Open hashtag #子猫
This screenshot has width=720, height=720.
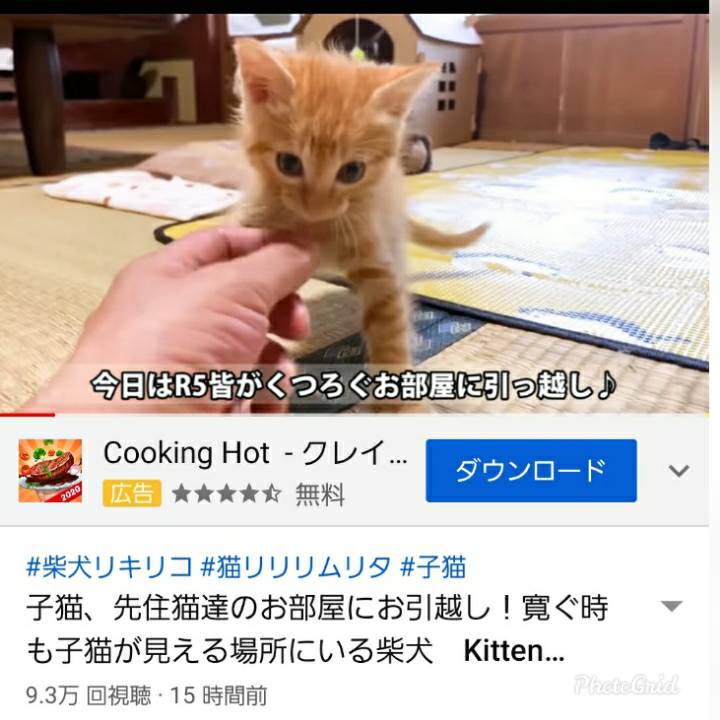click(433, 567)
